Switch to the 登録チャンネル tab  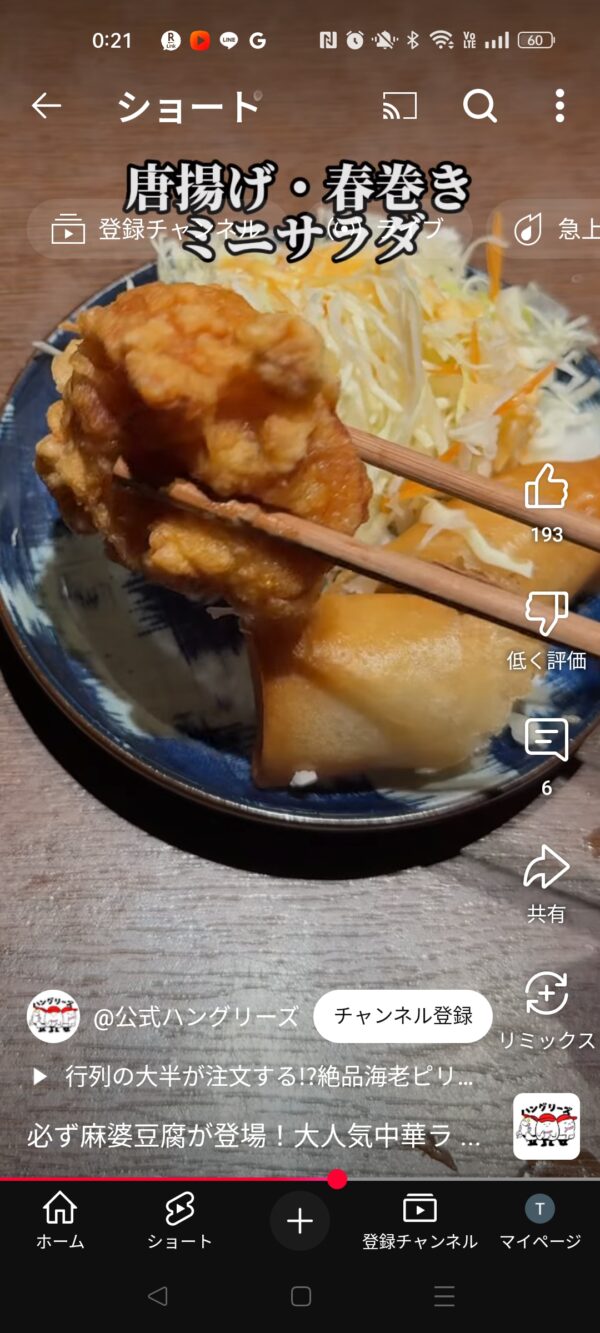(x=419, y=1221)
